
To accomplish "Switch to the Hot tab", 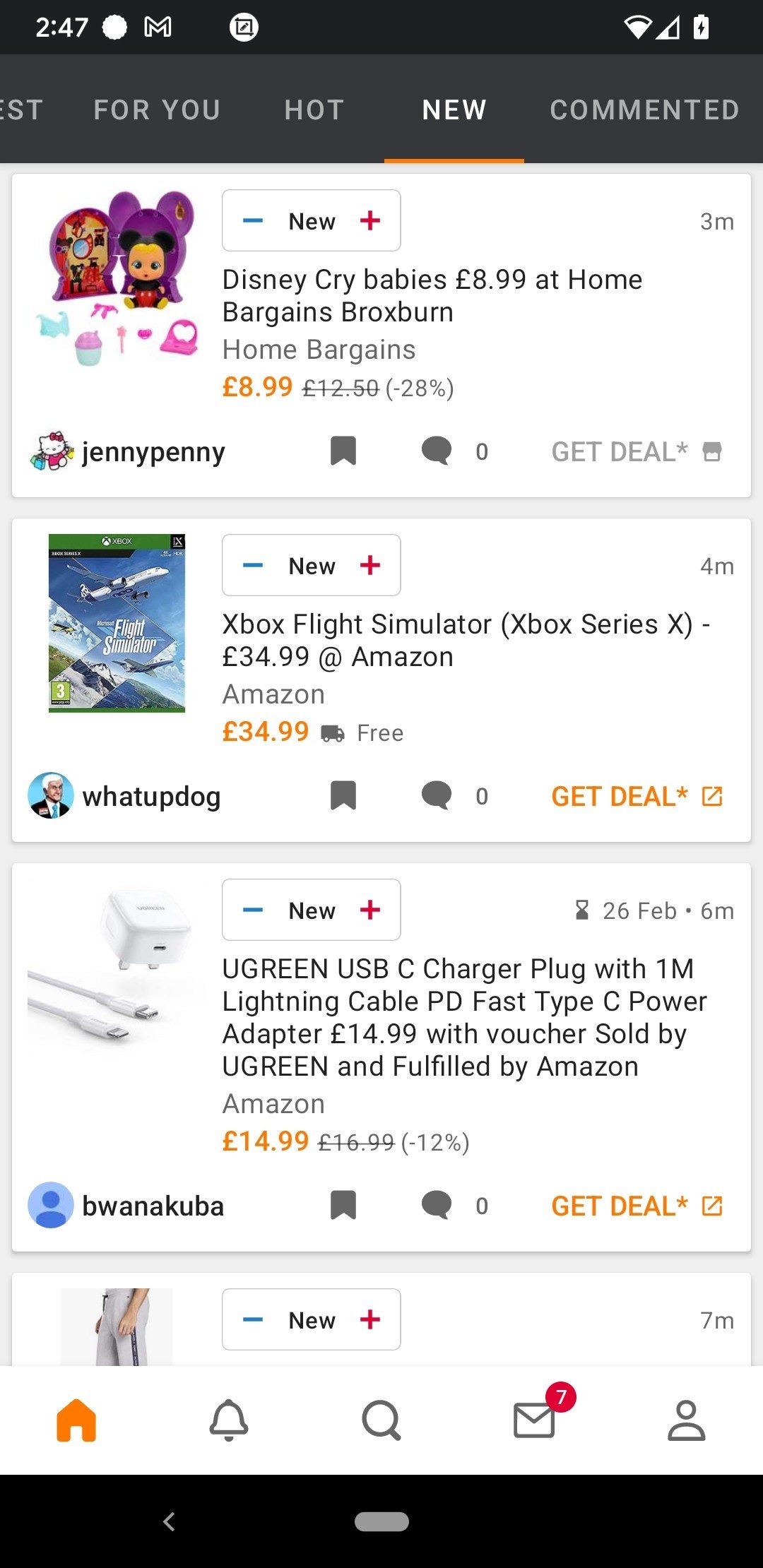I will pos(314,109).
